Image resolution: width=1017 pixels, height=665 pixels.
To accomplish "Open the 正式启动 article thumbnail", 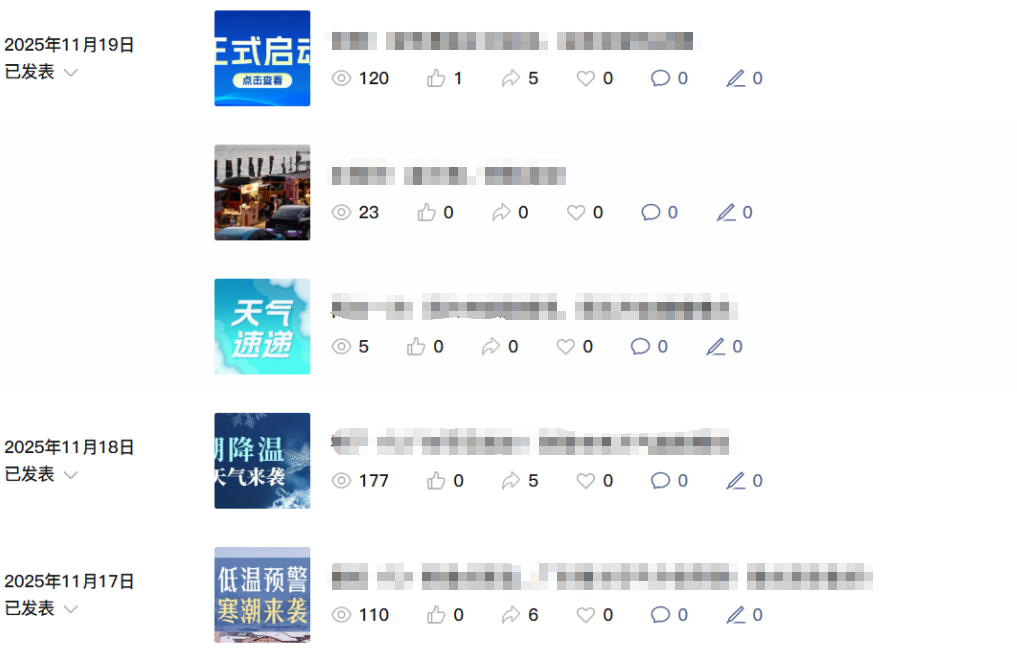I will coord(262,58).
